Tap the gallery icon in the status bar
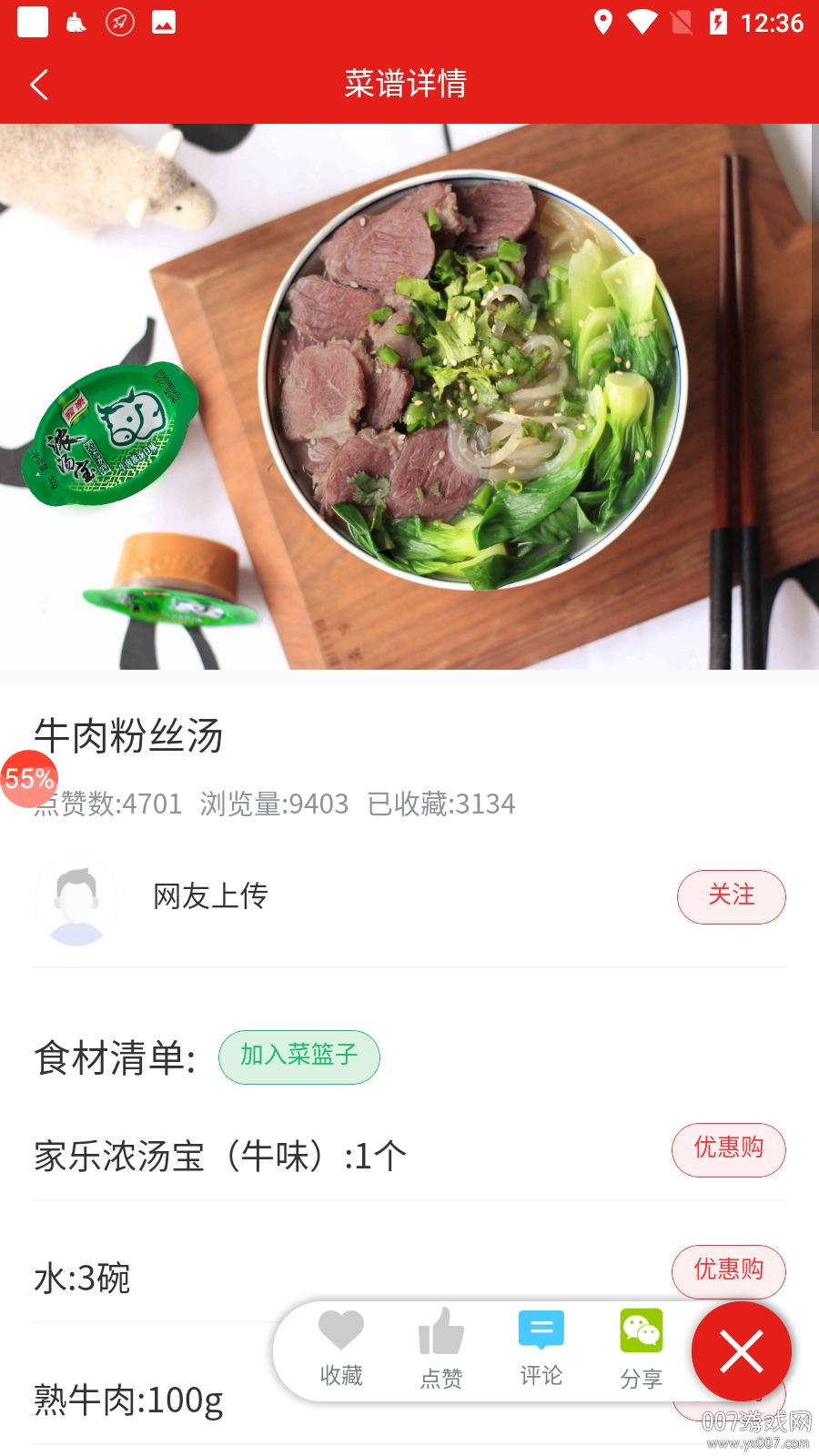 (x=162, y=22)
